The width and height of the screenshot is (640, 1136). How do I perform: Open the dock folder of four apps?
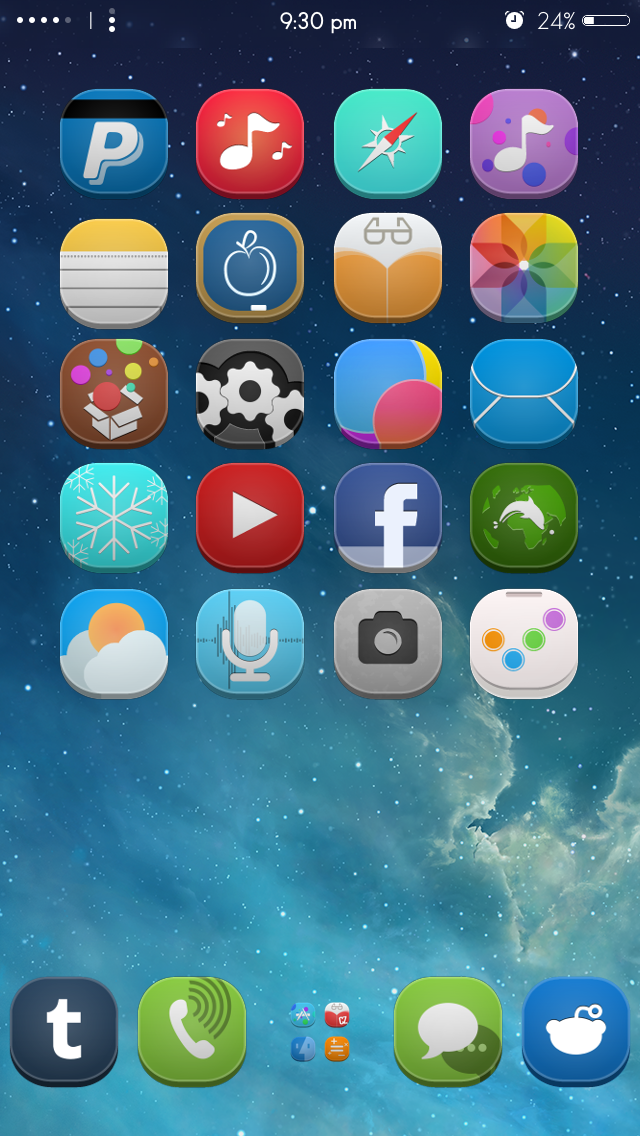[x=320, y=1032]
